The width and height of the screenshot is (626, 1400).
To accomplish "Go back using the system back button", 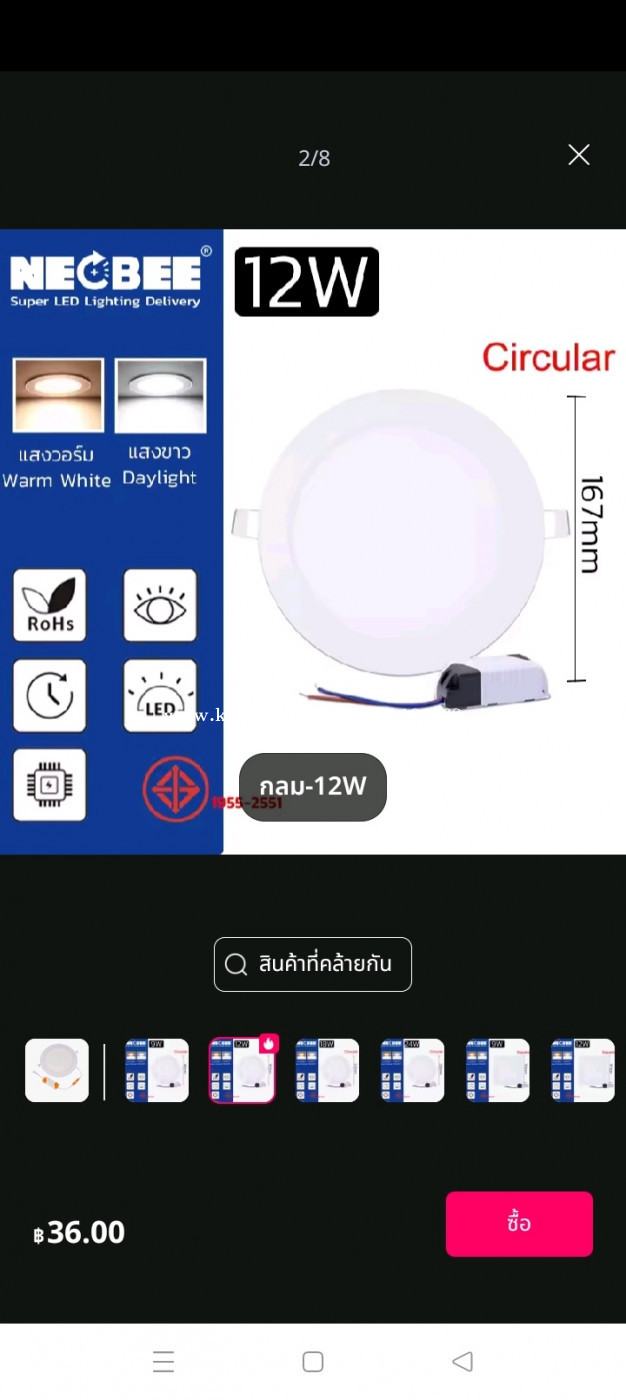I will (462, 1362).
